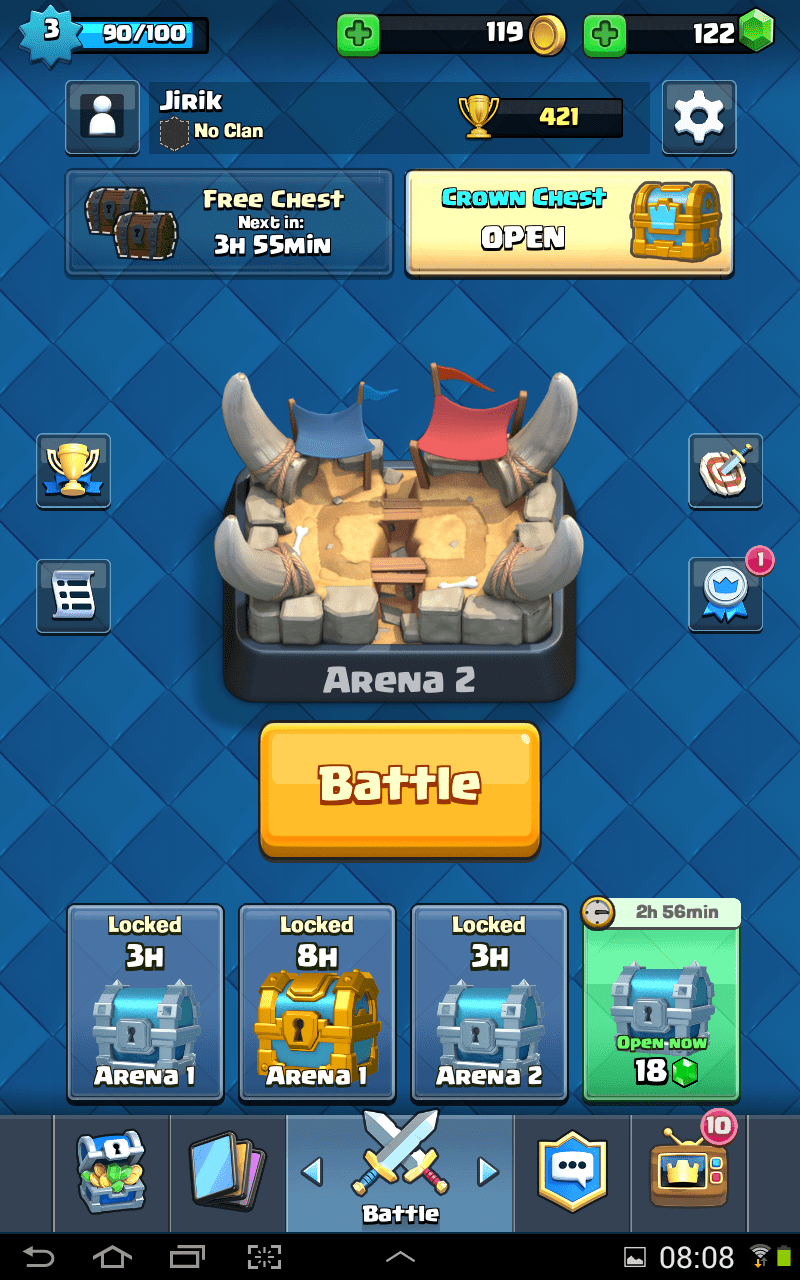Open the Crown Chest
The width and height of the screenshot is (800, 1280).
(569, 222)
